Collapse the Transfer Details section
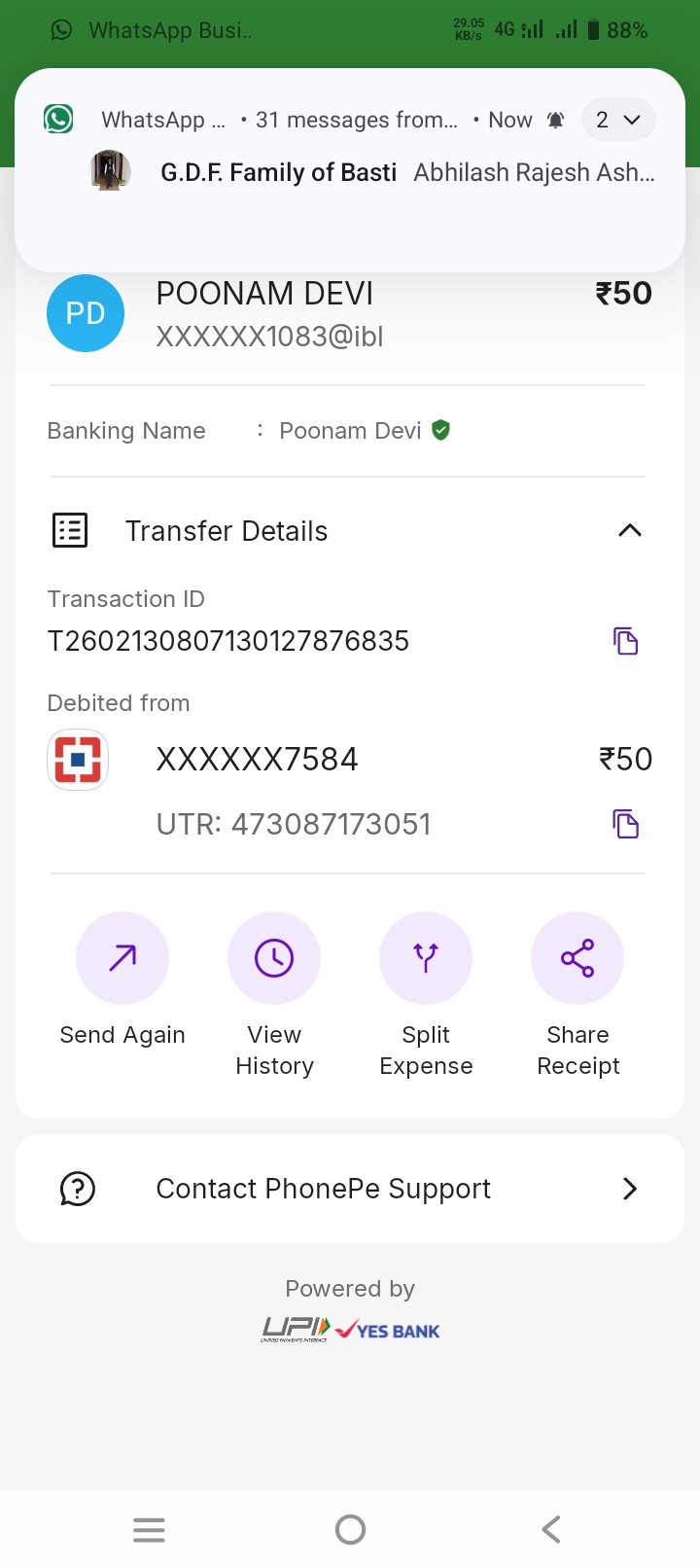The height and width of the screenshot is (1568, 700). (629, 531)
